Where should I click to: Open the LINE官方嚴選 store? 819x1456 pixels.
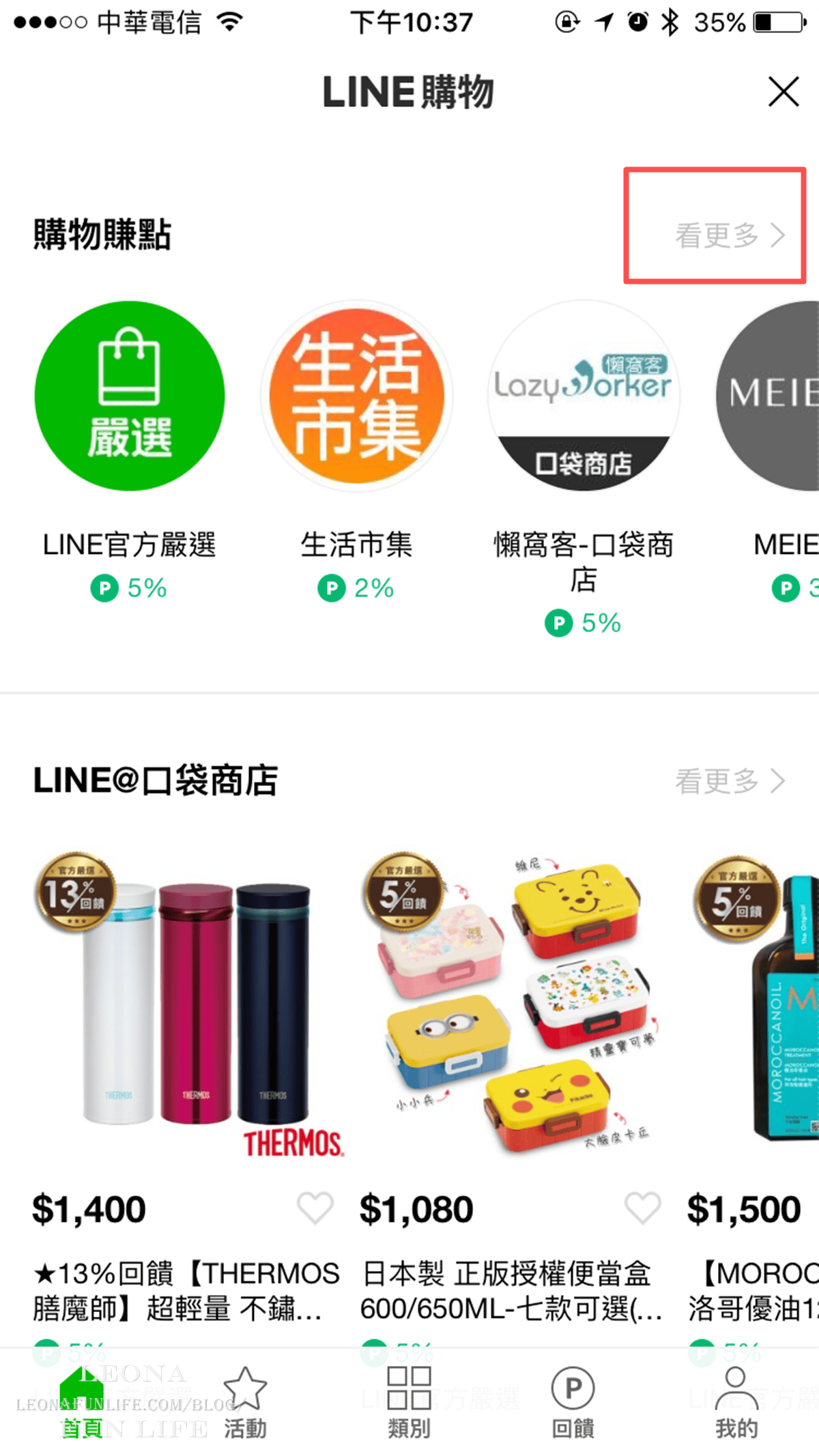(130, 396)
